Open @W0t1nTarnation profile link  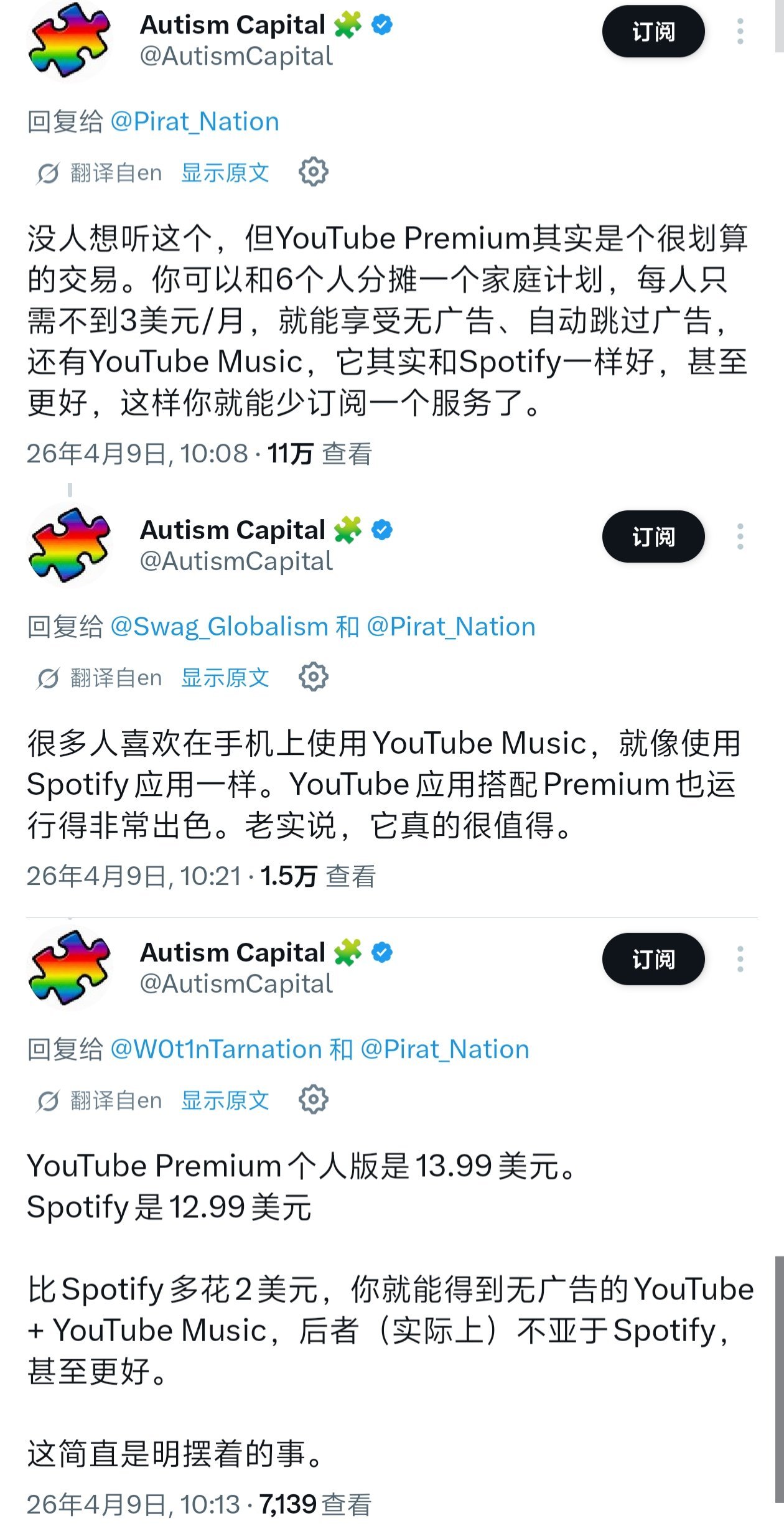click(x=215, y=1049)
